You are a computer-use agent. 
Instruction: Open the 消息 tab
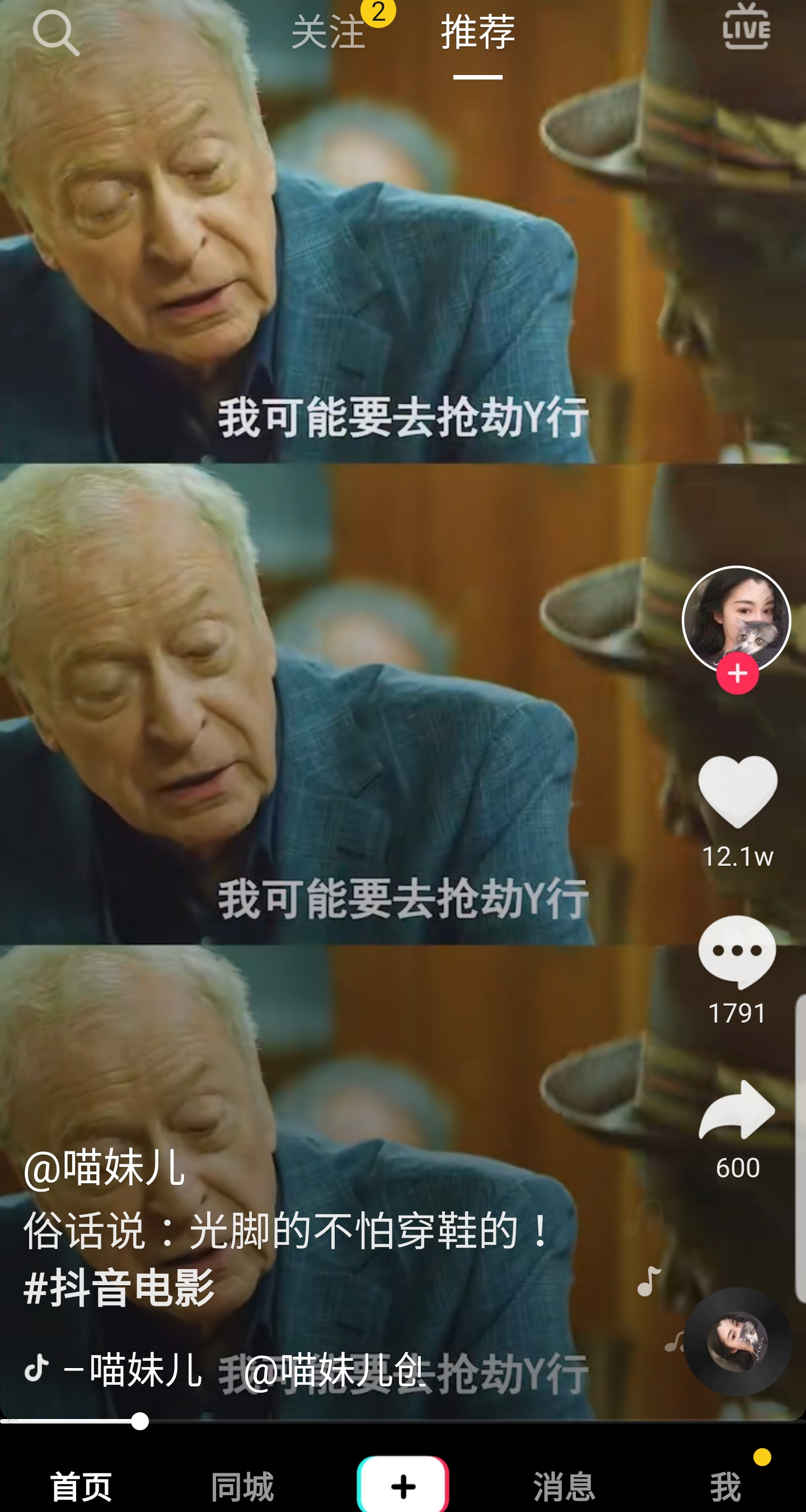pyautogui.click(x=564, y=1486)
